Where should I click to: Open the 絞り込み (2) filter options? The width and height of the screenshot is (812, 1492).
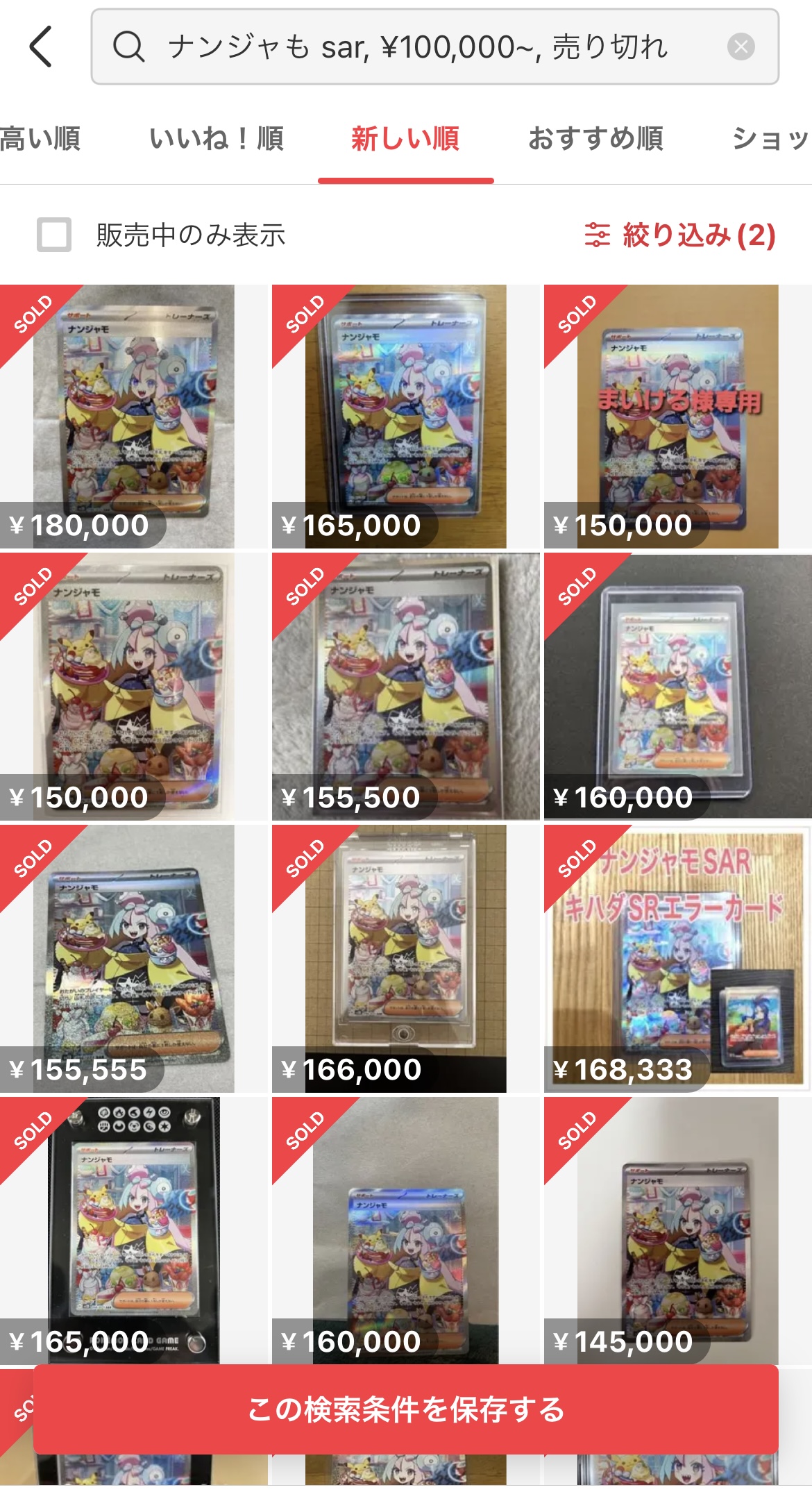680,235
